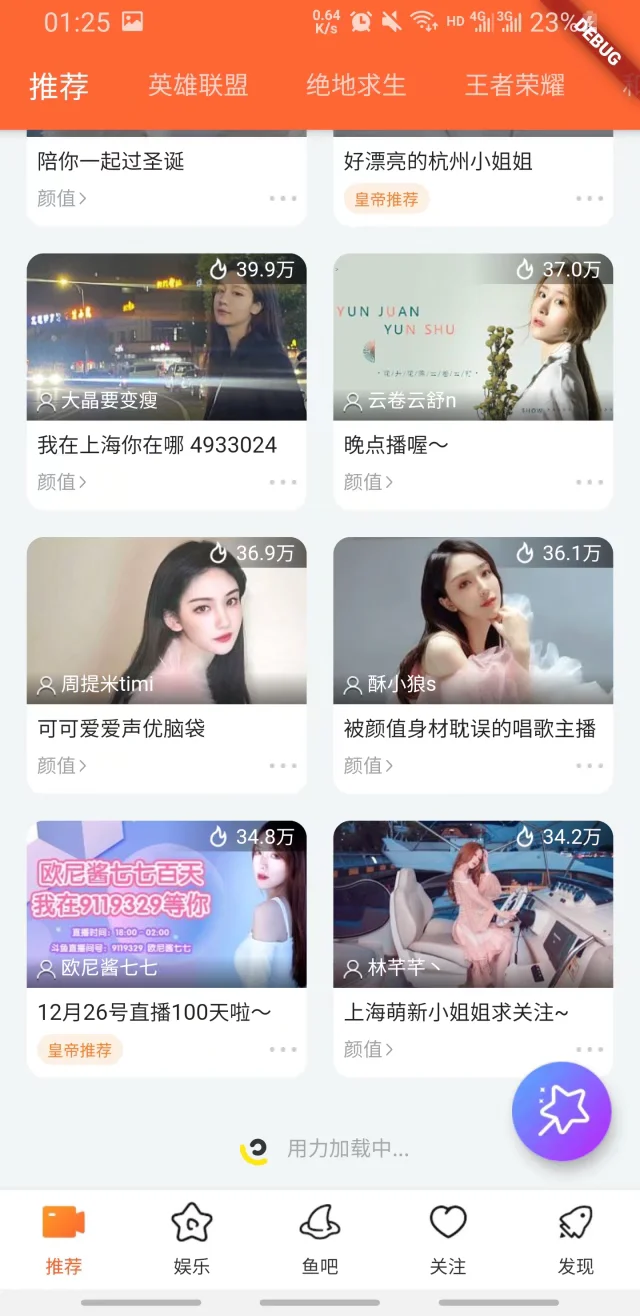The image size is (640, 1316).
Task: View 林芊芊's live stream
Action: click(x=473, y=904)
